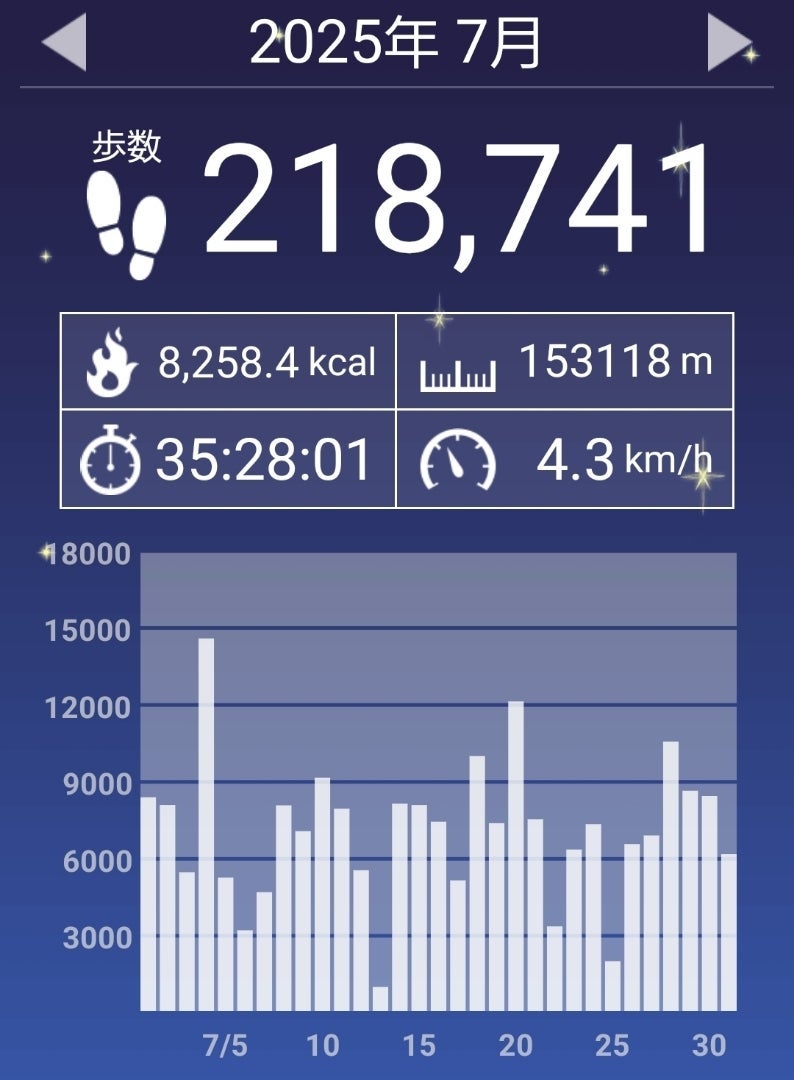Image resolution: width=794 pixels, height=1080 pixels.
Task: Go to the previous month
Action: [x=63, y=44]
